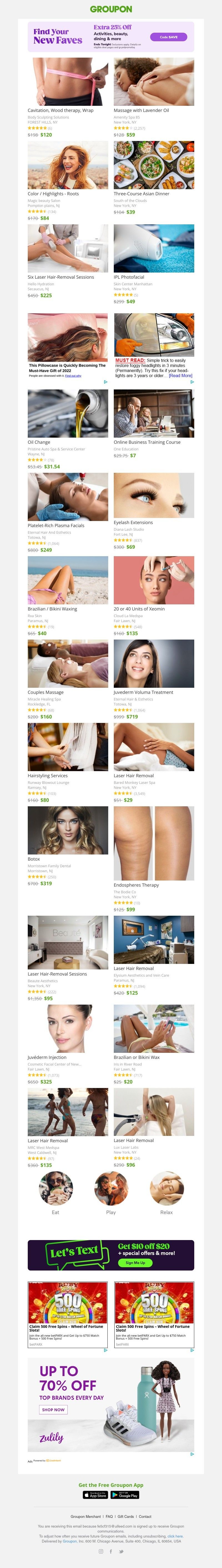Open the Botox deal from Morristown Family Dental

point(68,830)
